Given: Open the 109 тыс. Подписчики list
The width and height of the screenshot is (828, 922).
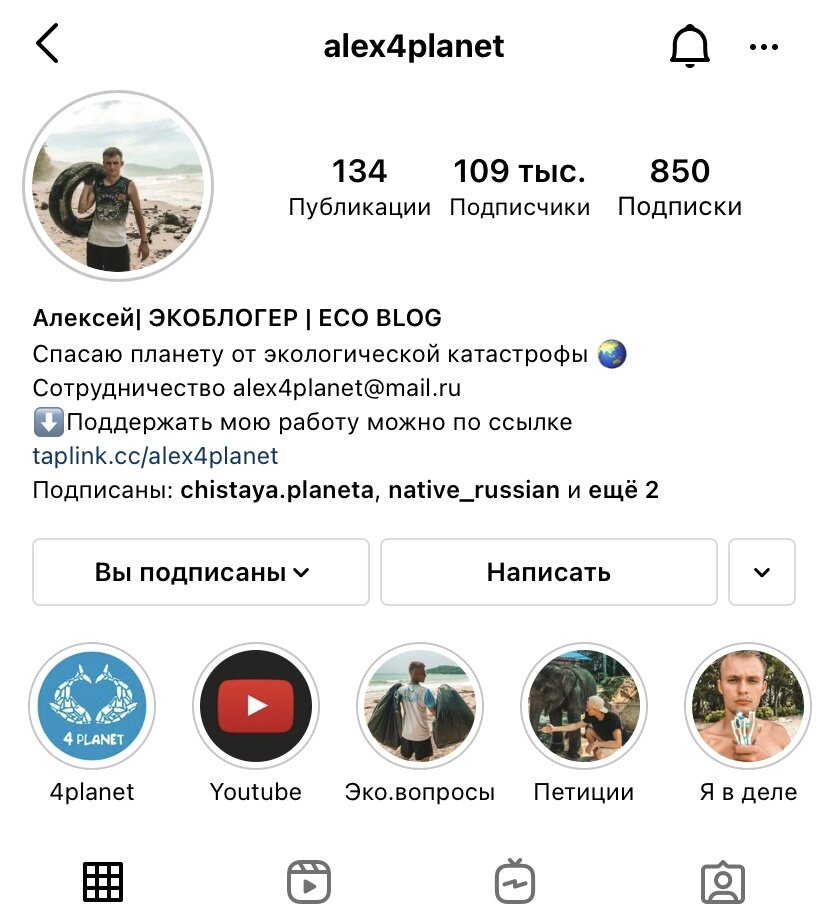Looking at the screenshot, I should click(x=519, y=187).
